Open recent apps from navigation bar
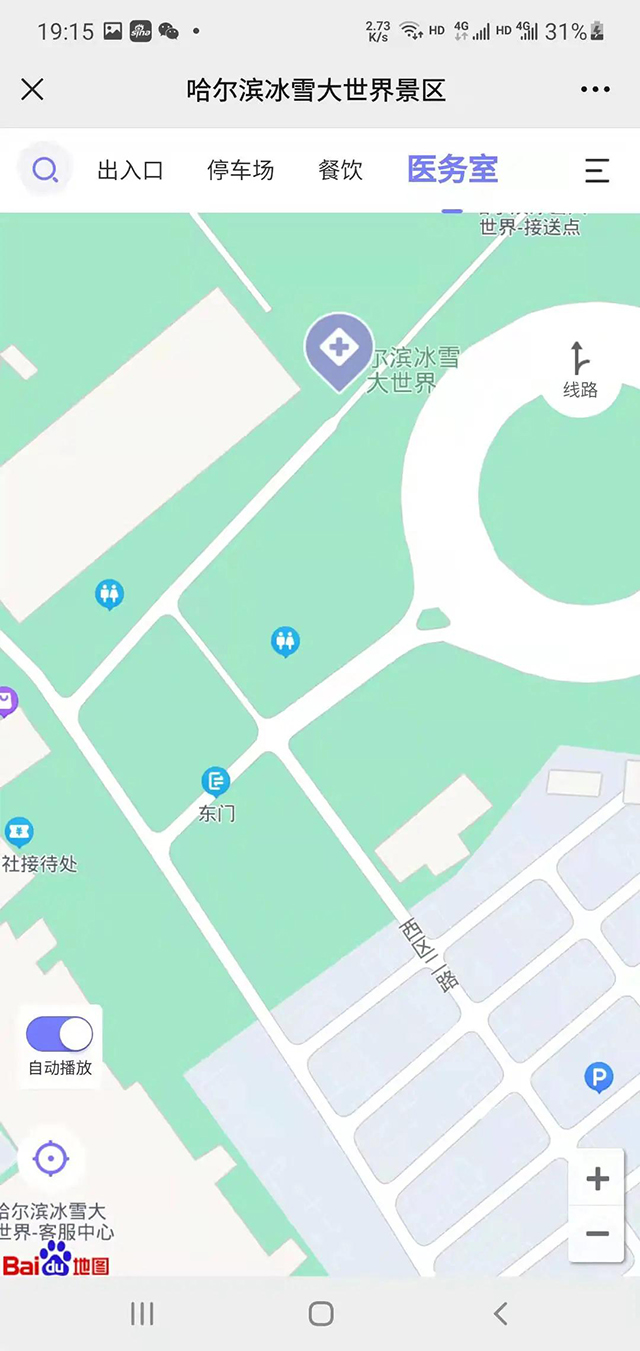Screen dimensions: 640x1351 [x=142, y=1313]
